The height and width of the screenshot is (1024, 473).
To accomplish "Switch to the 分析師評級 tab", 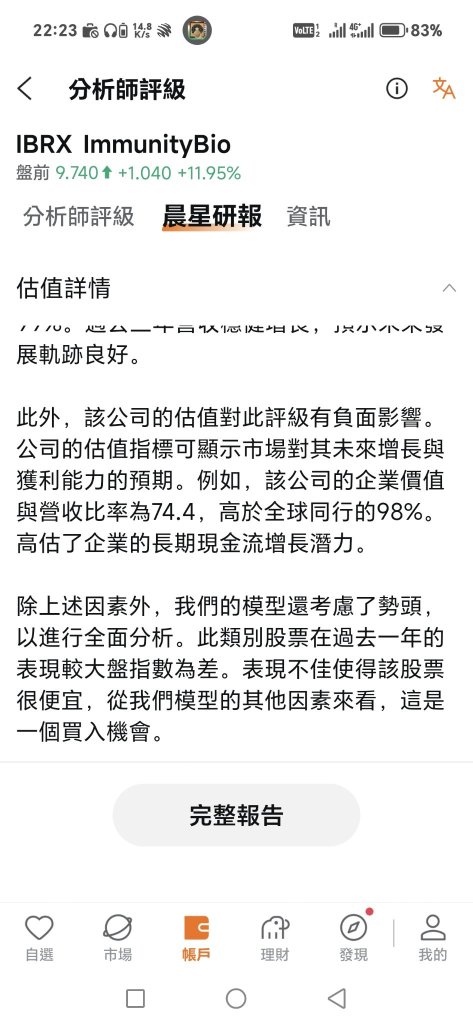I will (78, 216).
